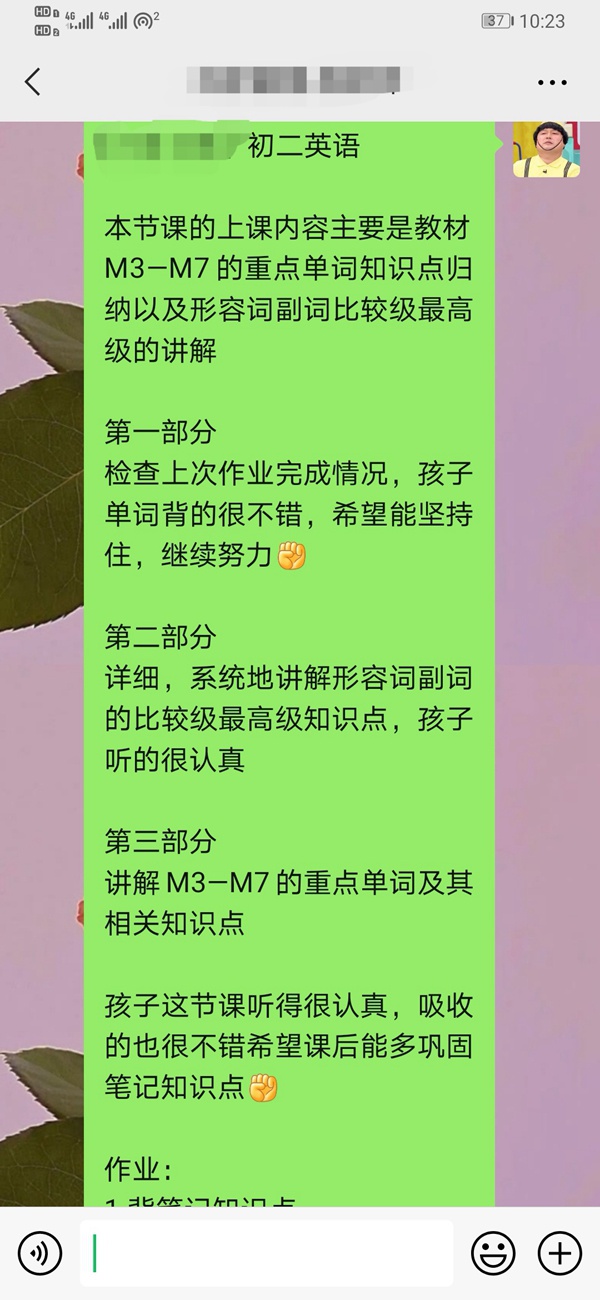
Task: Open the emoji sticker panel
Action: 493,1253
